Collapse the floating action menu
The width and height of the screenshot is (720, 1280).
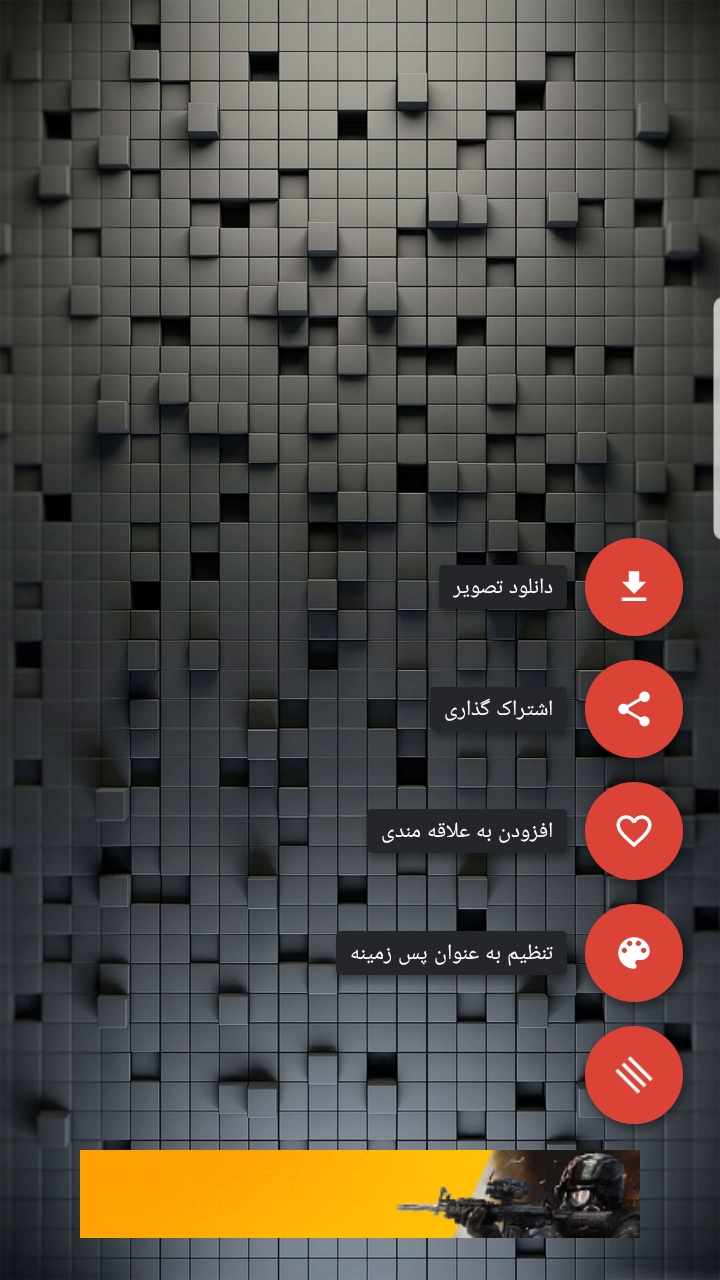point(633,1075)
